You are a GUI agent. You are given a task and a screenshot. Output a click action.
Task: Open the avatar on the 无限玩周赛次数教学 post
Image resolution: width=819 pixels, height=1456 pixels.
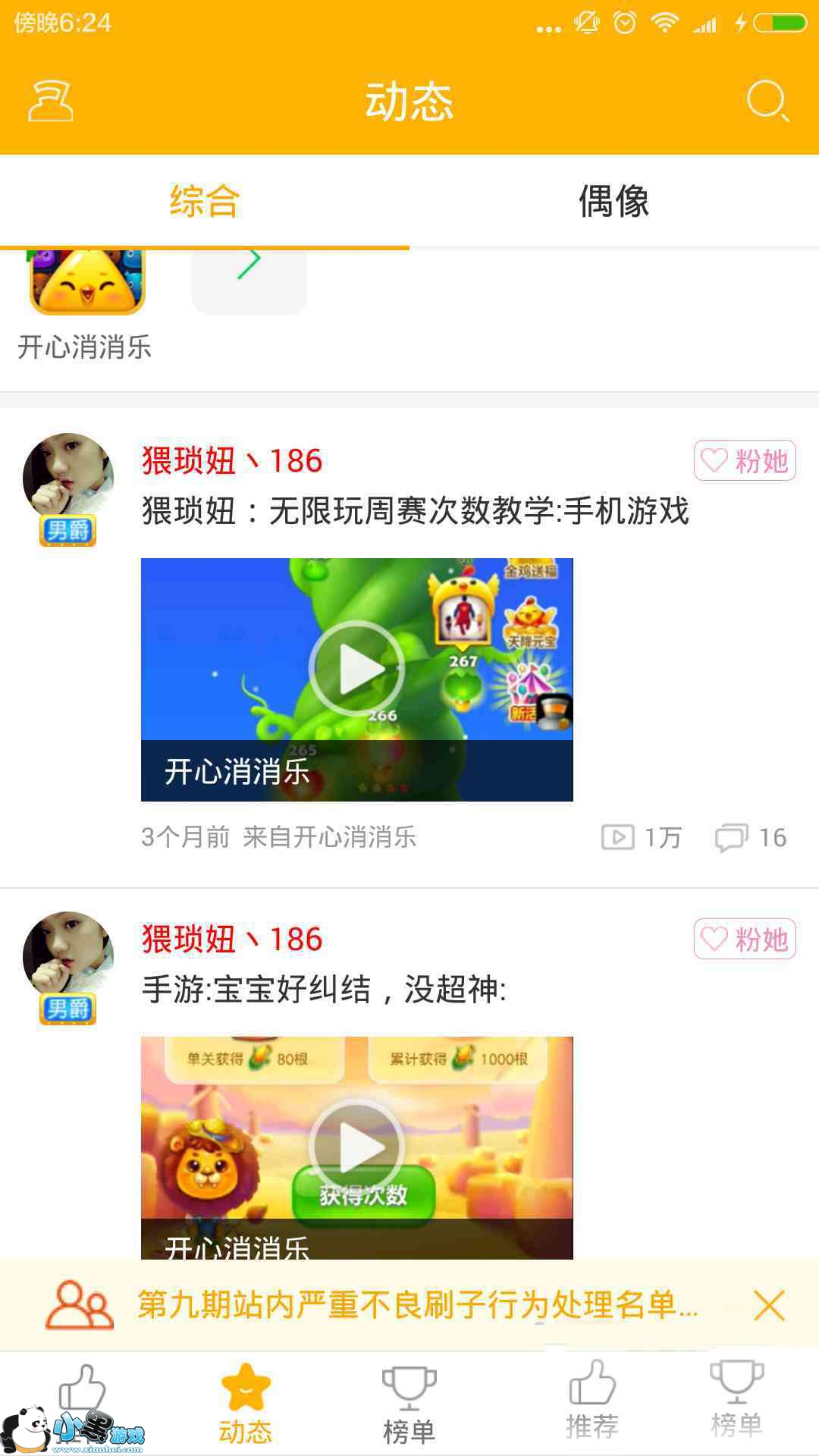68,478
